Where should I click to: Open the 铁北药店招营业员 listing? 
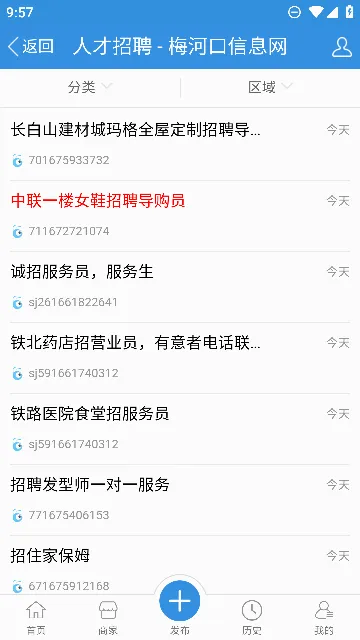pyautogui.click(x=180, y=358)
